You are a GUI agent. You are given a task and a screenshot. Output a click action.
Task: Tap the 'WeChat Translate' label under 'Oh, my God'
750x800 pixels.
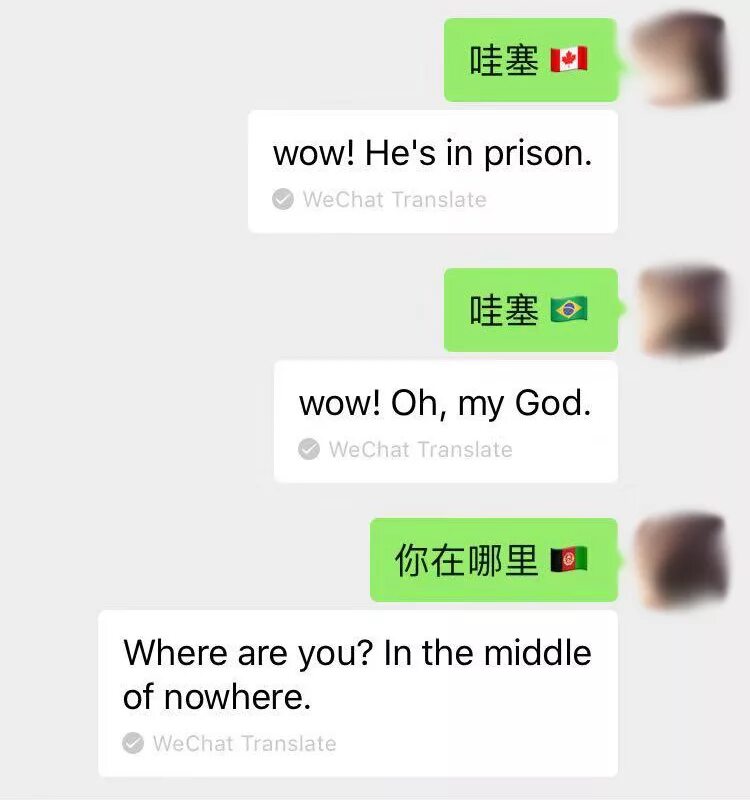420,450
